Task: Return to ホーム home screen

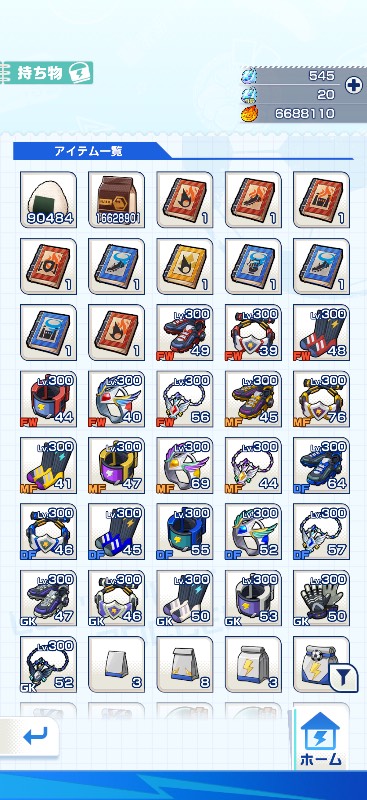Action: click(x=320, y=739)
